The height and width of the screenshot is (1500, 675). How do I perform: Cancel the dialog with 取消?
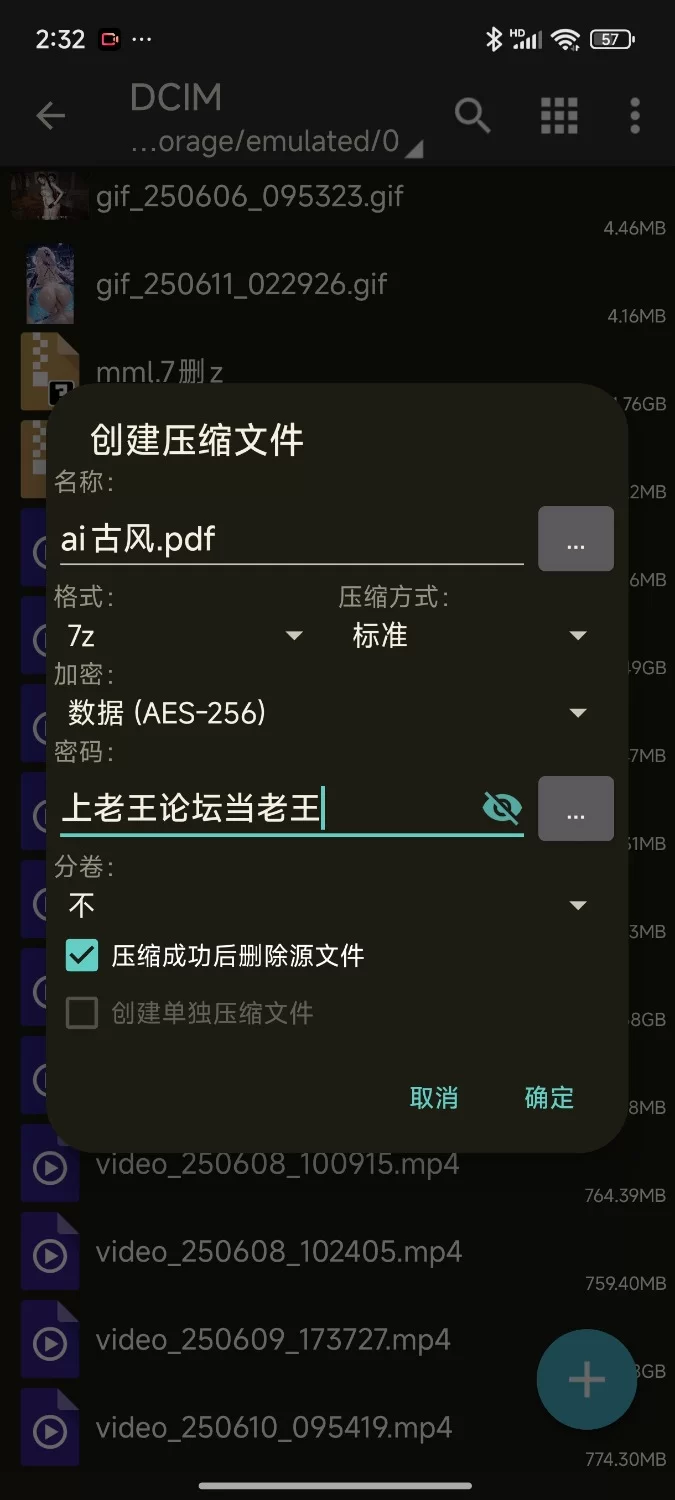click(x=434, y=1097)
